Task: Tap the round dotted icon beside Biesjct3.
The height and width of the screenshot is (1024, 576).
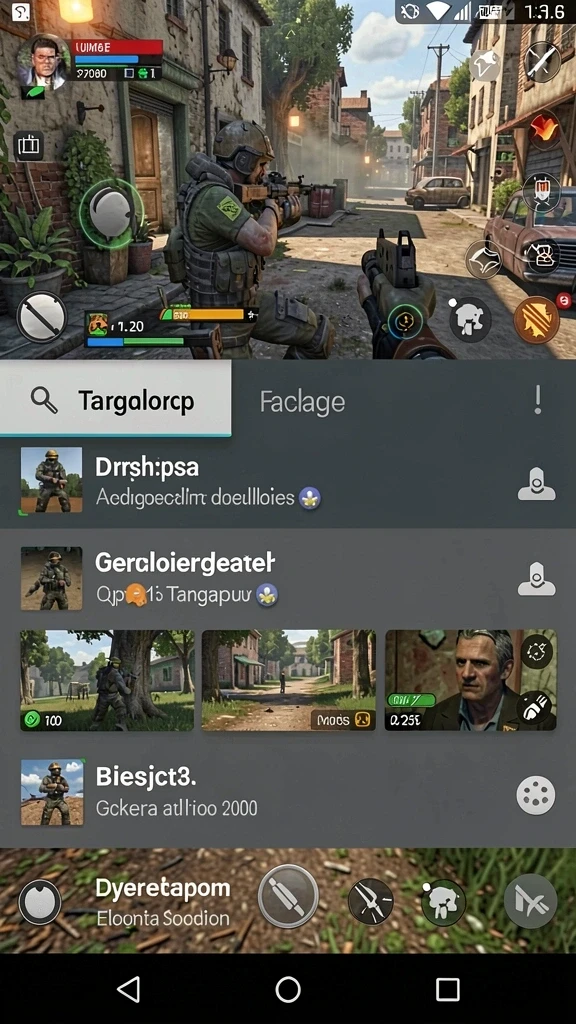Action: coord(536,795)
